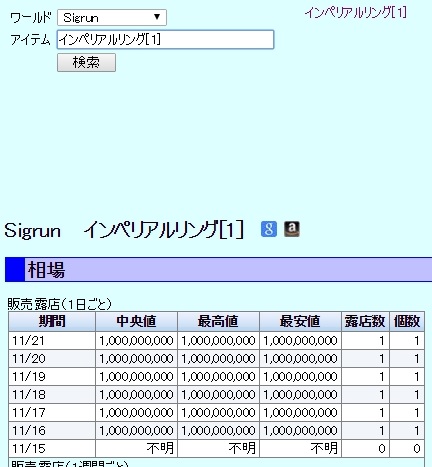Open the インペリアルリング[1] link at top right
This screenshot has width=432, height=467.
coord(356,13)
